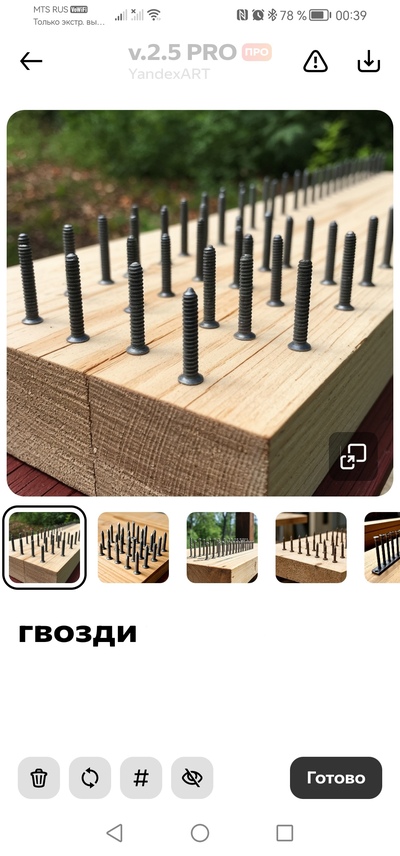Viewport: 400px width, 856px height.
Task: Open the main nails image
Action: coord(200,303)
